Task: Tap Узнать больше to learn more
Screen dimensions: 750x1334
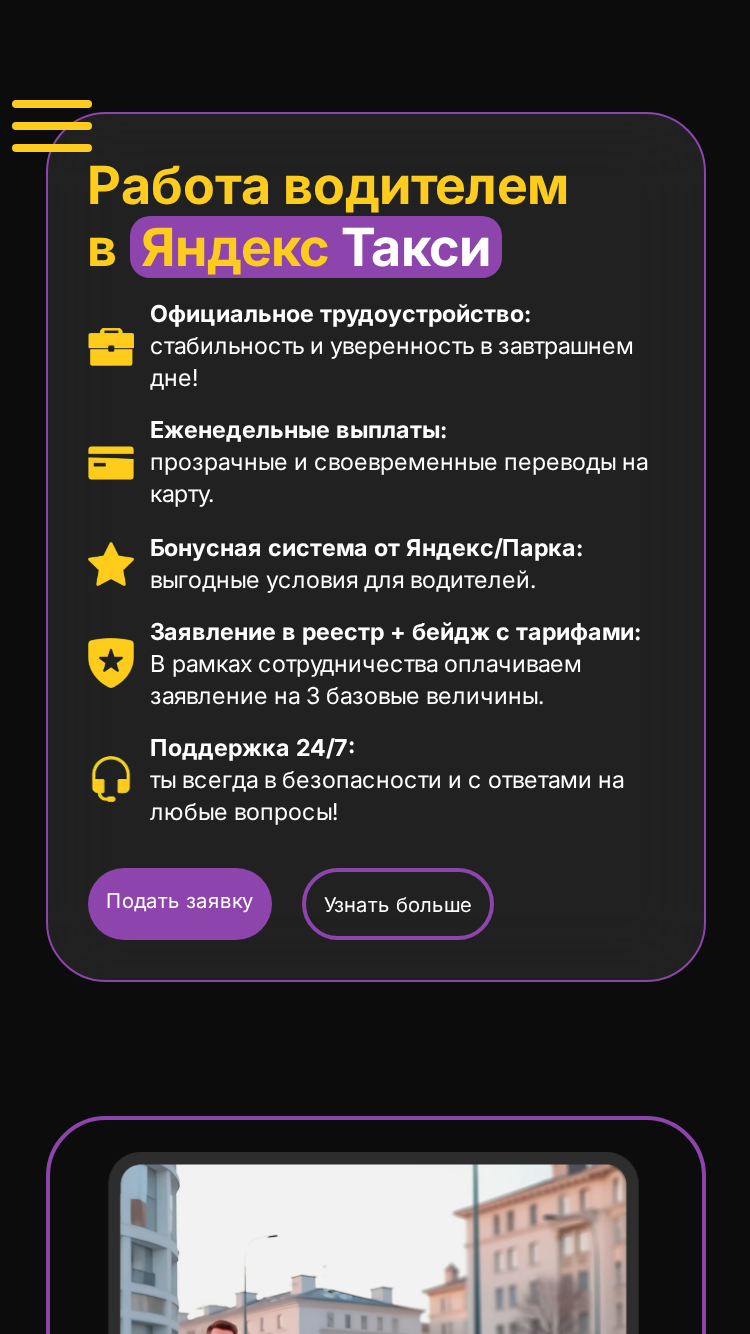Action: 398,904
